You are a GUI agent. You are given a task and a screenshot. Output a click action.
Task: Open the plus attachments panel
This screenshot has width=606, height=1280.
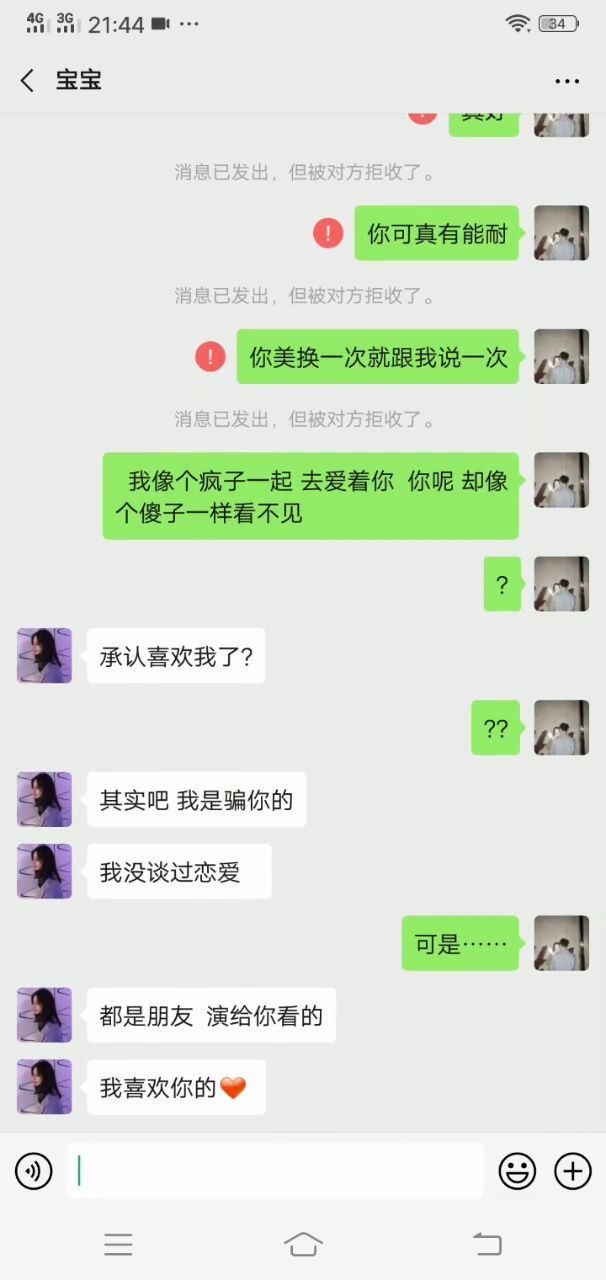pos(573,1170)
